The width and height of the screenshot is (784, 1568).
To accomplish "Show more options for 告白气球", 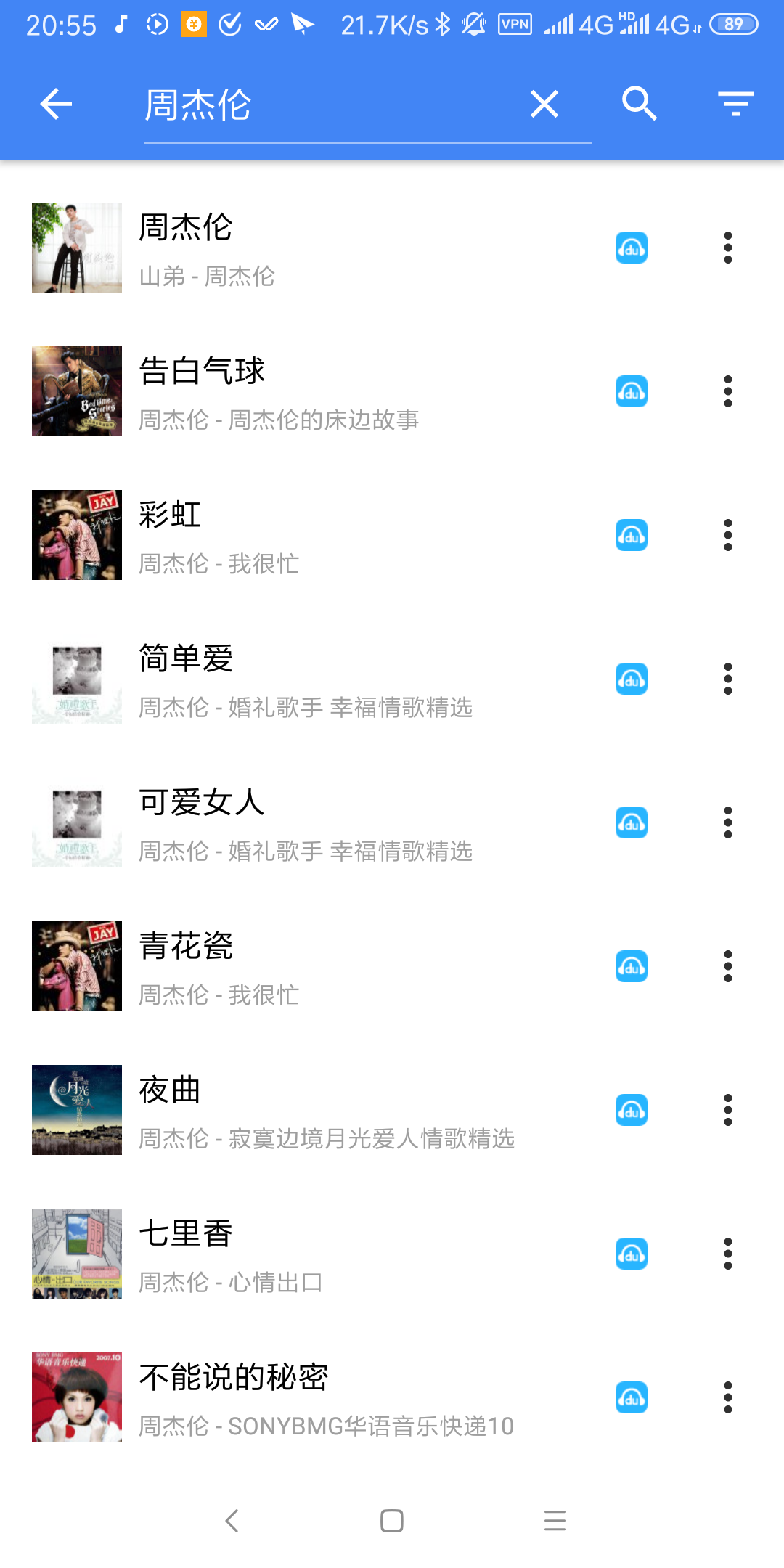I will 727,392.
